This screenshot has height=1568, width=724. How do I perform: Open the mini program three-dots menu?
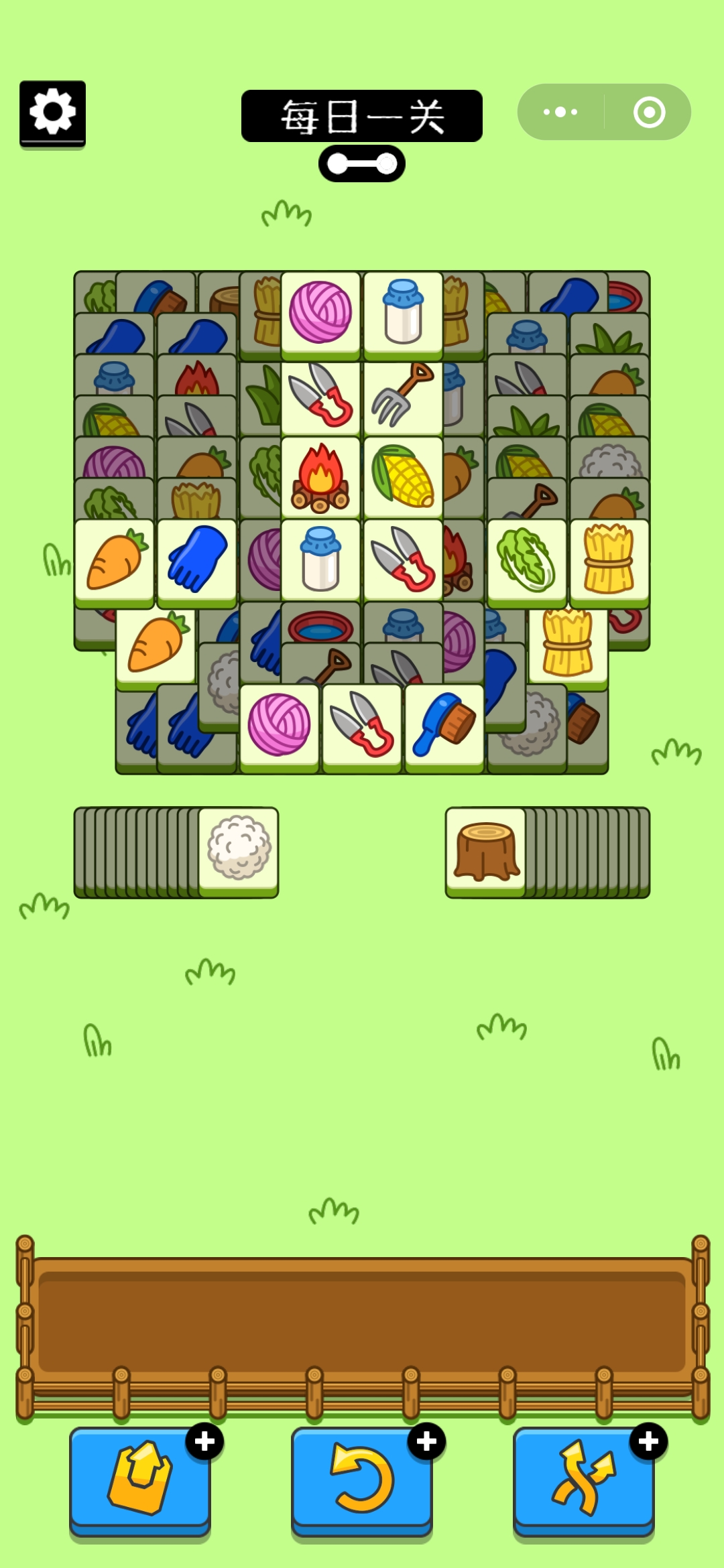pos(560,112)
